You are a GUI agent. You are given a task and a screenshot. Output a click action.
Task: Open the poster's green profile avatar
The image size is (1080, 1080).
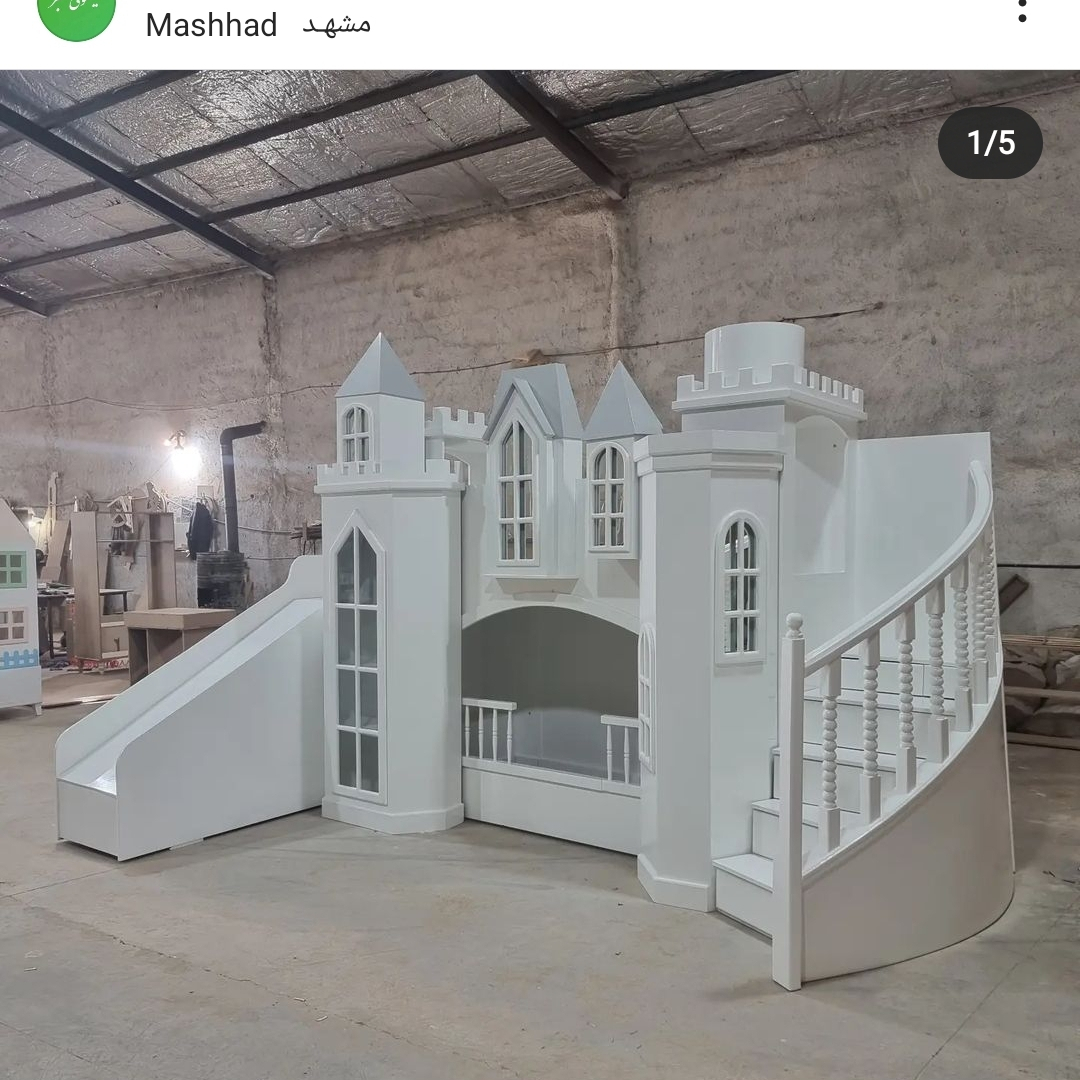tap(77, 14)
